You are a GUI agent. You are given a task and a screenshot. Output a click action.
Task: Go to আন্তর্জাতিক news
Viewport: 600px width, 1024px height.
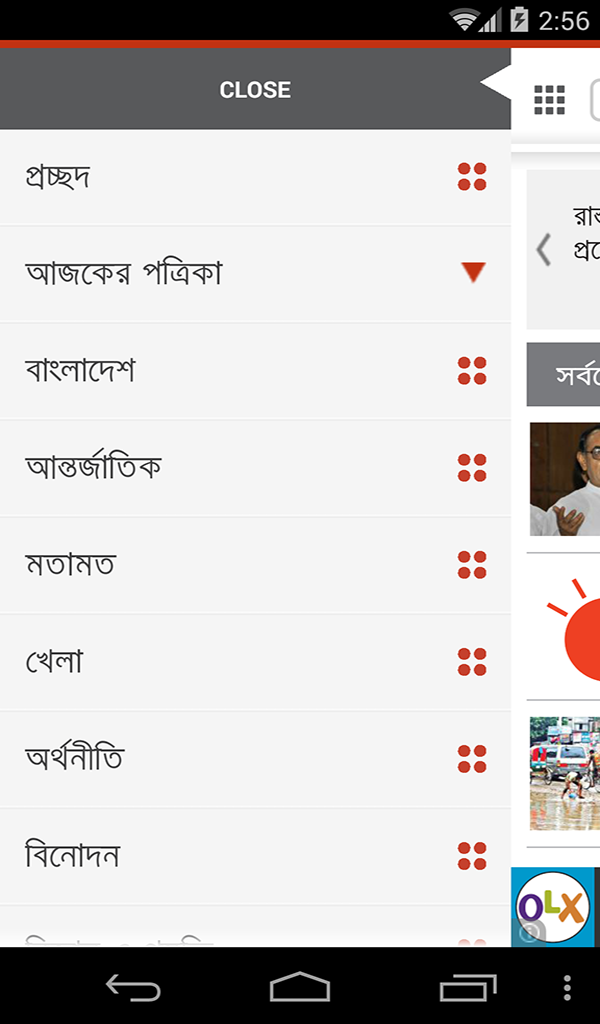point(255,468)
